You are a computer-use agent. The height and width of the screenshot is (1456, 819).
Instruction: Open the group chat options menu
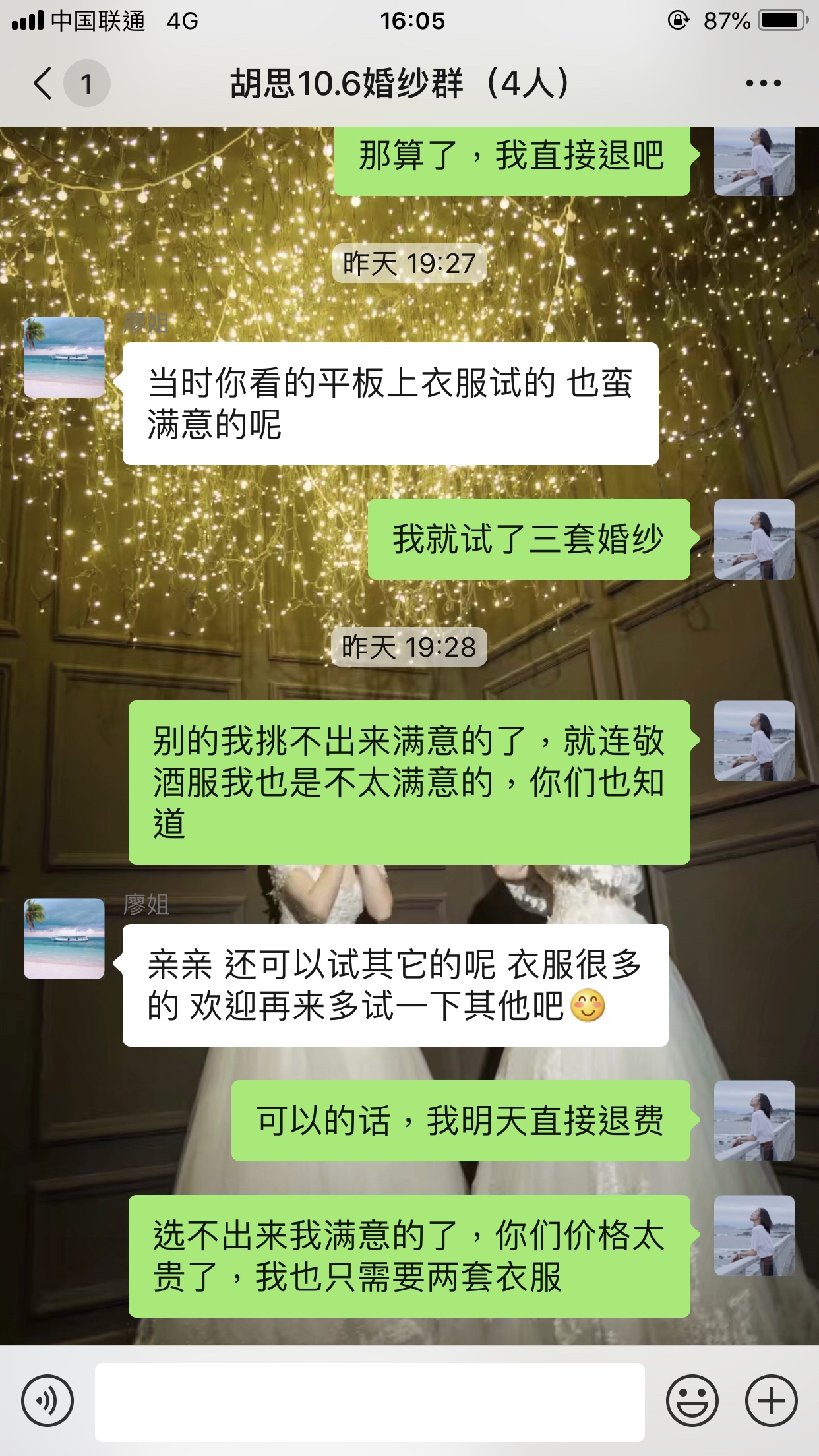pos(763,84)
